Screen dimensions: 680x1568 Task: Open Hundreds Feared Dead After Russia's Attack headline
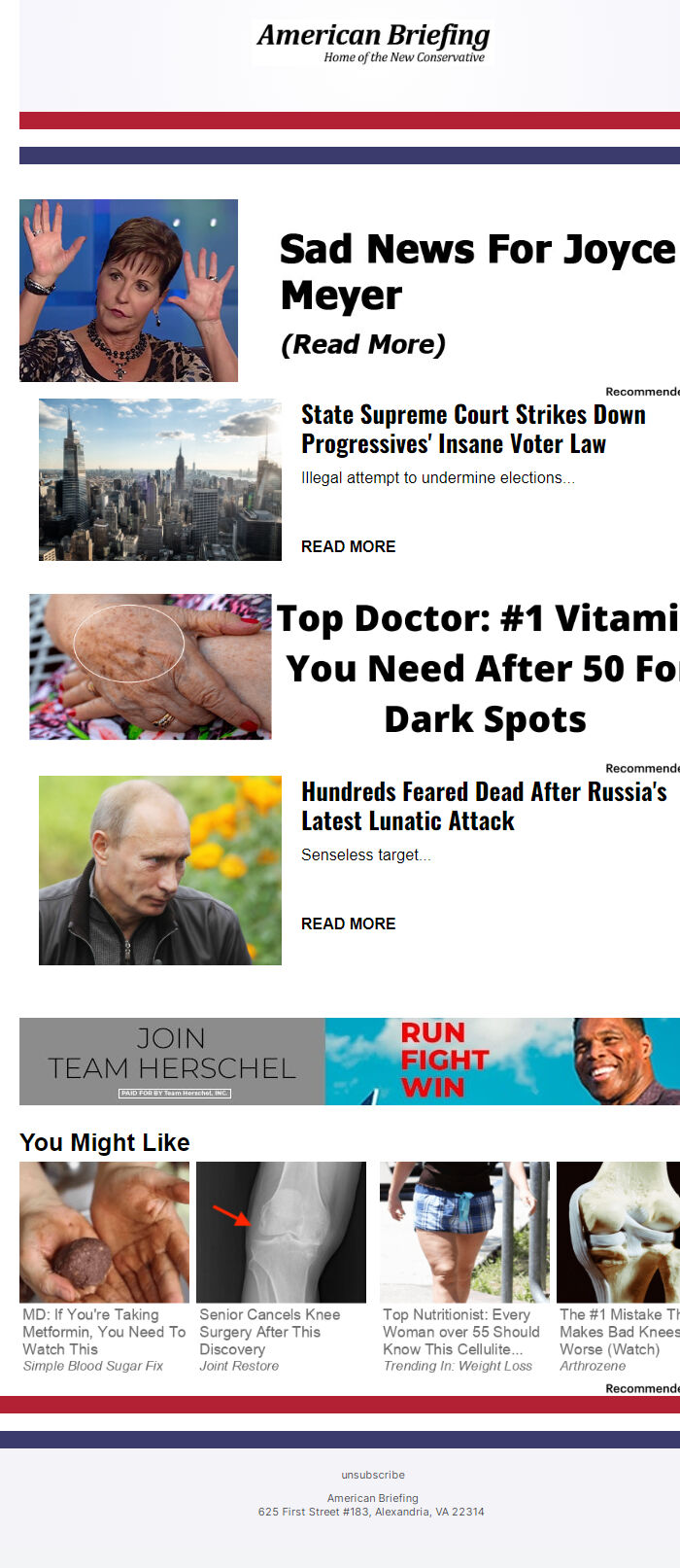point(484,806)
